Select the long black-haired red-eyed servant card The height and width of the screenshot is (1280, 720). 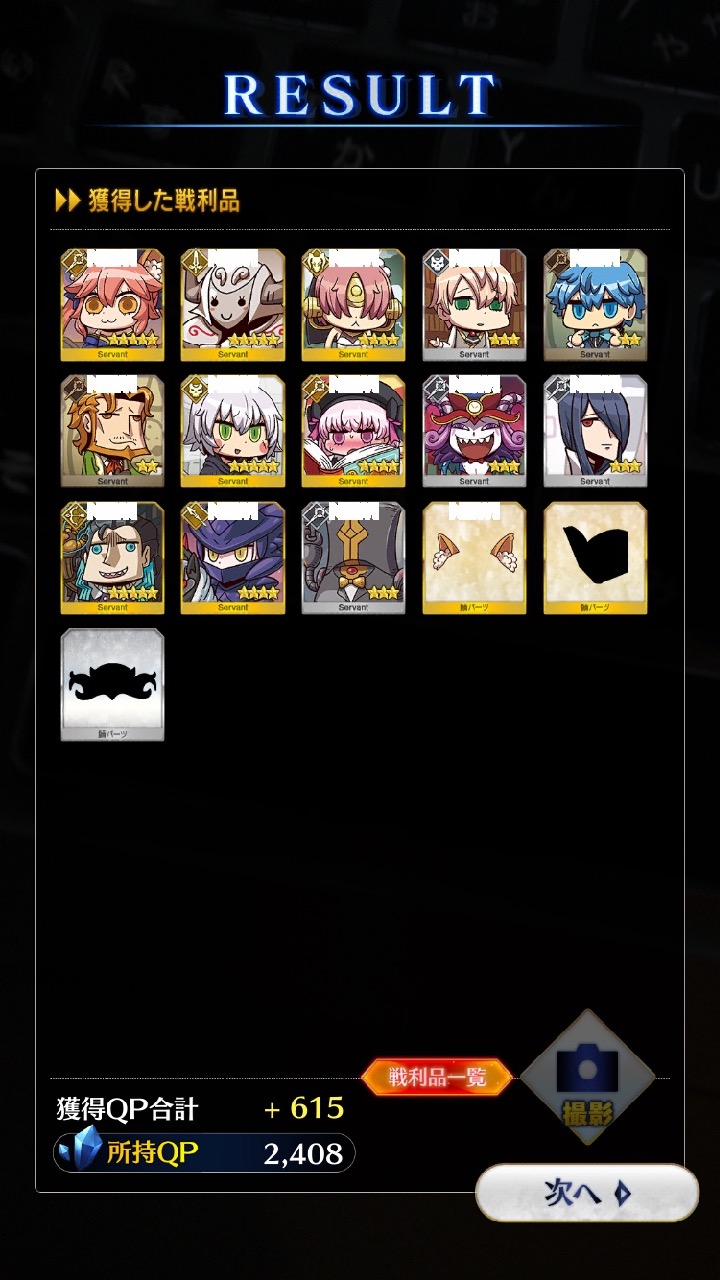(595, 431)
